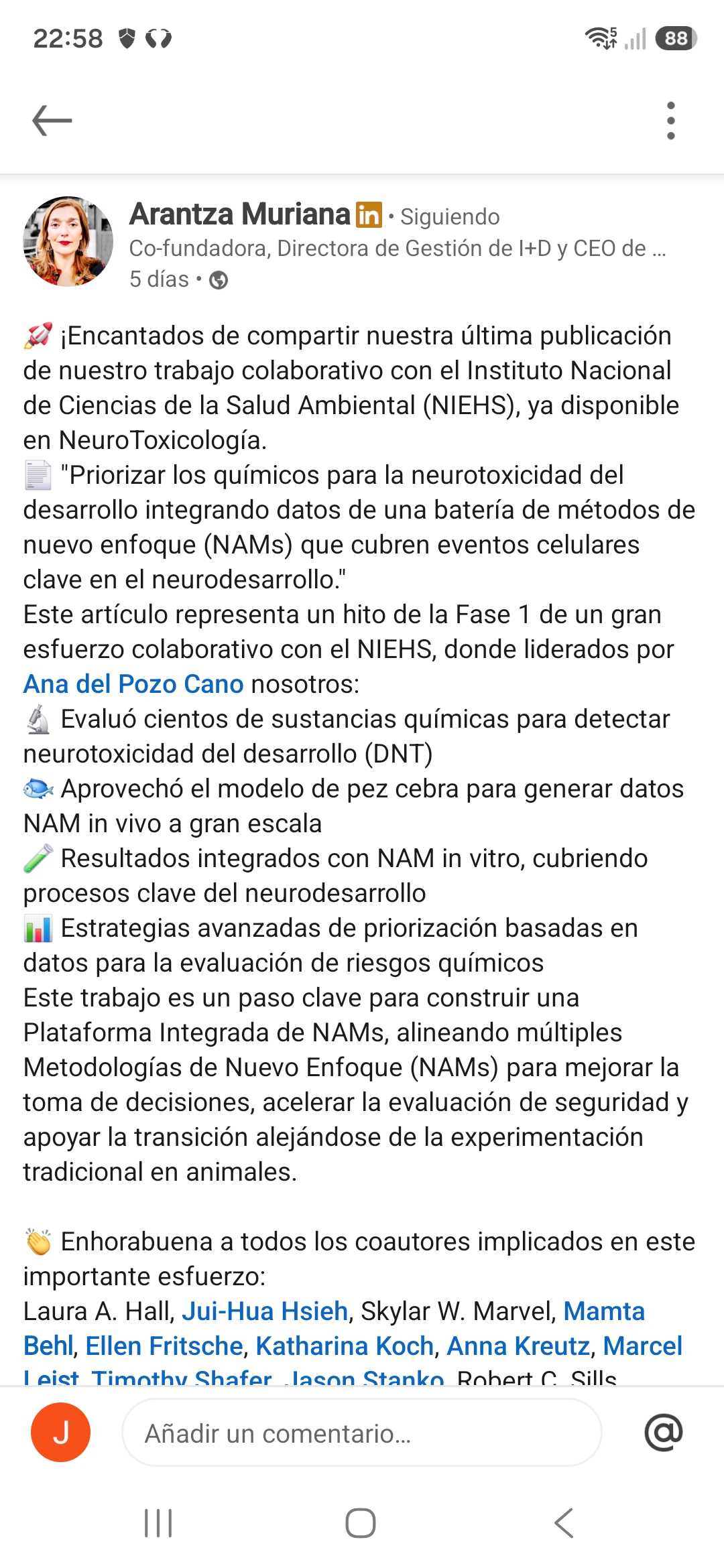Open recent apps from navigation bar

(x=159, y=1523)
